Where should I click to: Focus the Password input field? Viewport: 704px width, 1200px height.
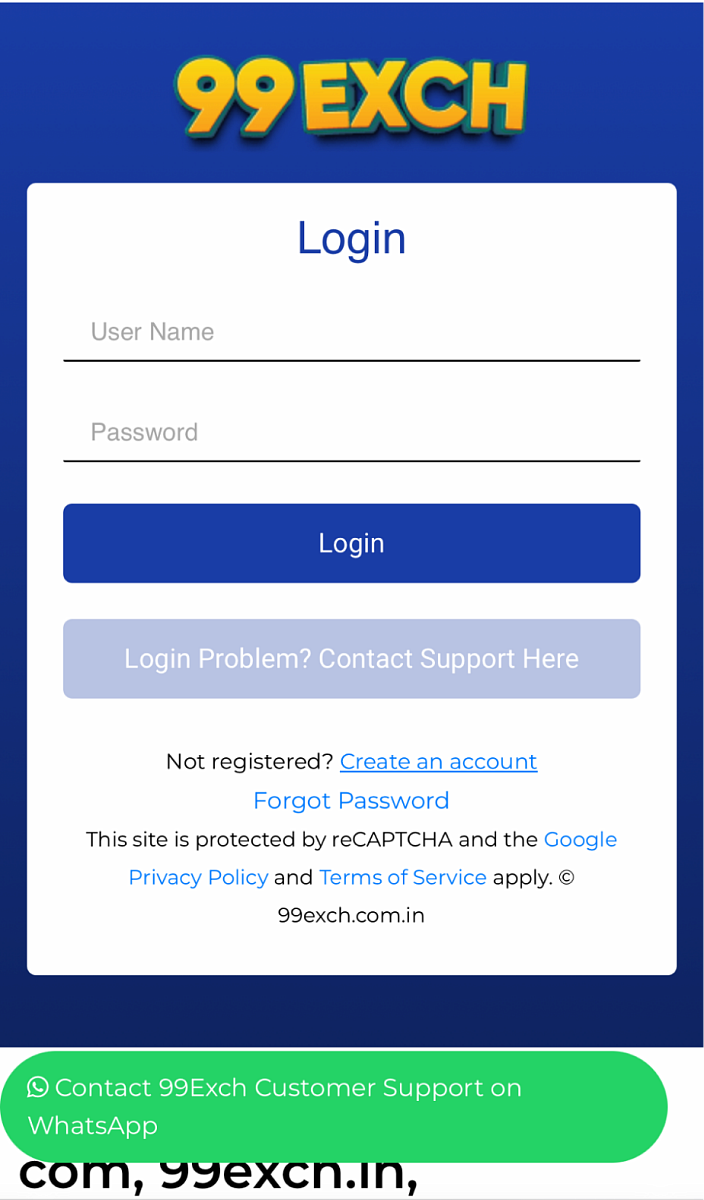351,433
